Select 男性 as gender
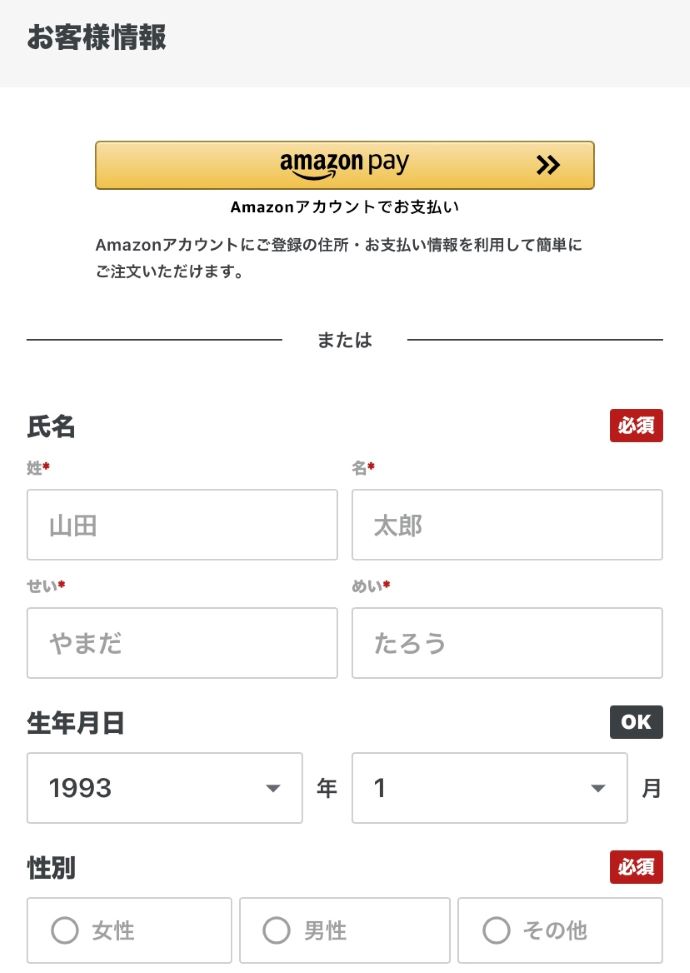 [344, 931]
